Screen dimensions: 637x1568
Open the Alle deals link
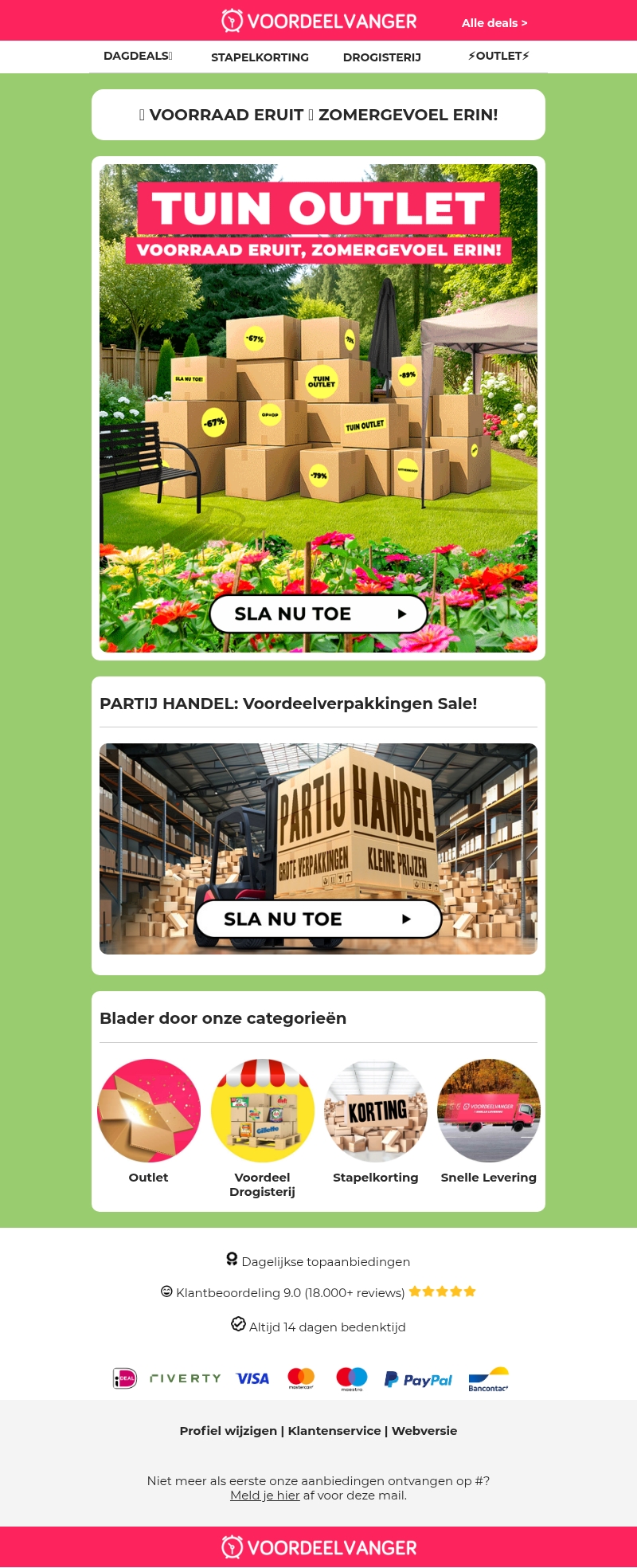[x=494, y=23]
